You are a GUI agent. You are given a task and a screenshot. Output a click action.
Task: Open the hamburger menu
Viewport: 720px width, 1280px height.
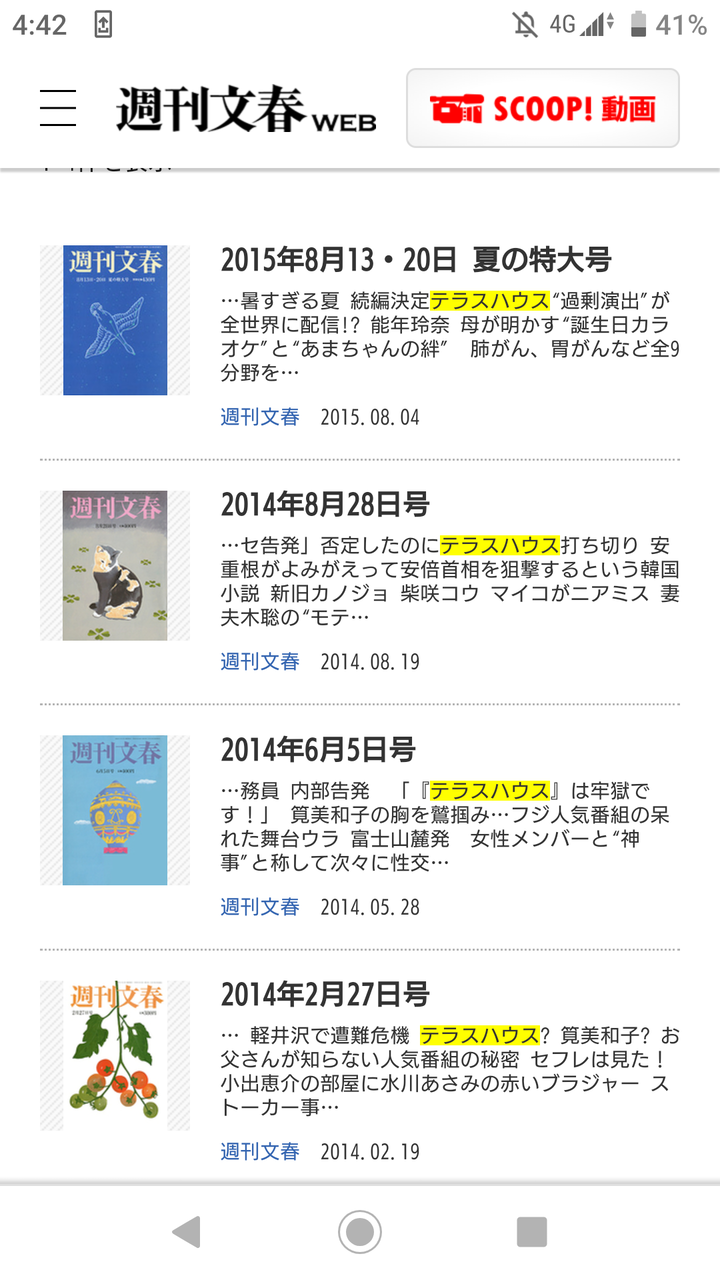(58, 108)
